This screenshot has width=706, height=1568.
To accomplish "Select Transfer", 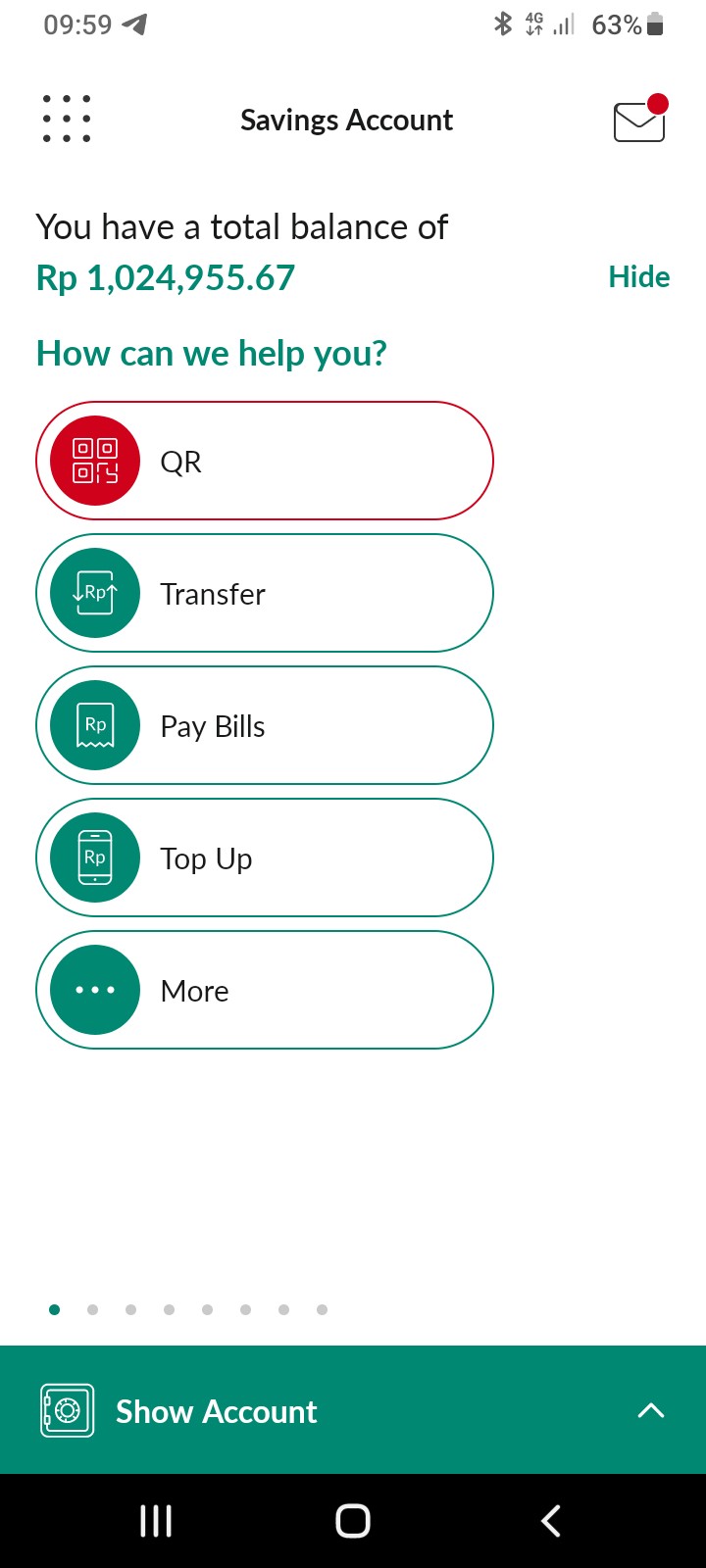I will [x=265, y=593].
